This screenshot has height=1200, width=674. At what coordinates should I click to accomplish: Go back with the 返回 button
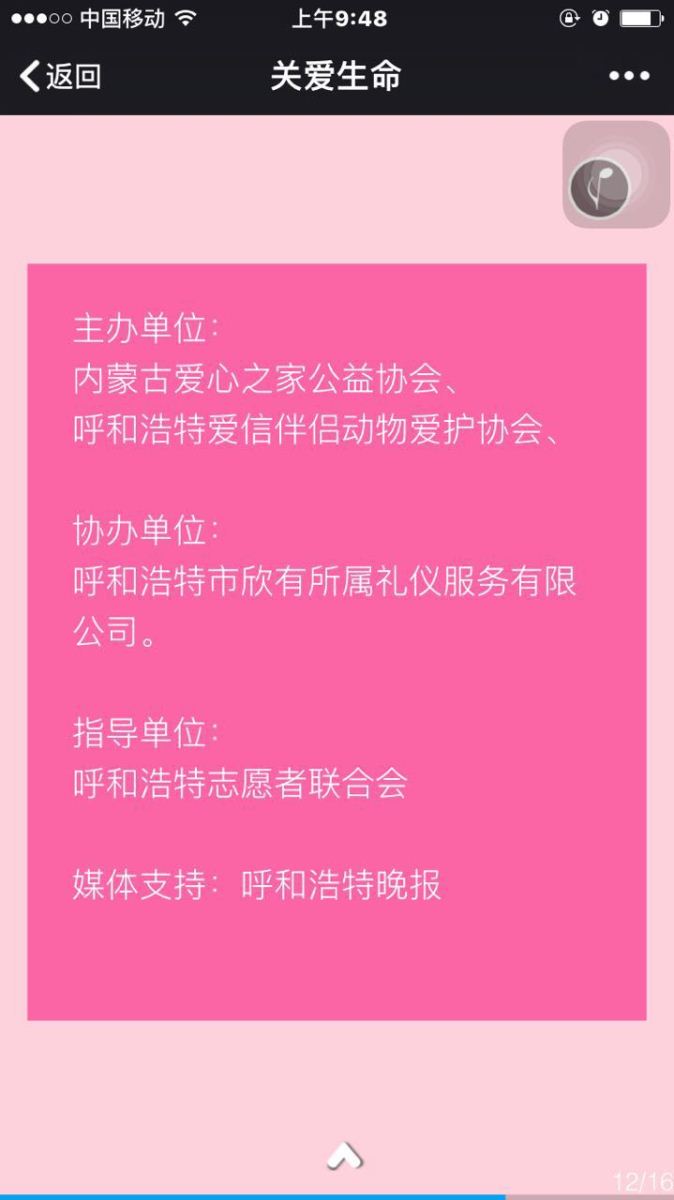tap(61, 76)
